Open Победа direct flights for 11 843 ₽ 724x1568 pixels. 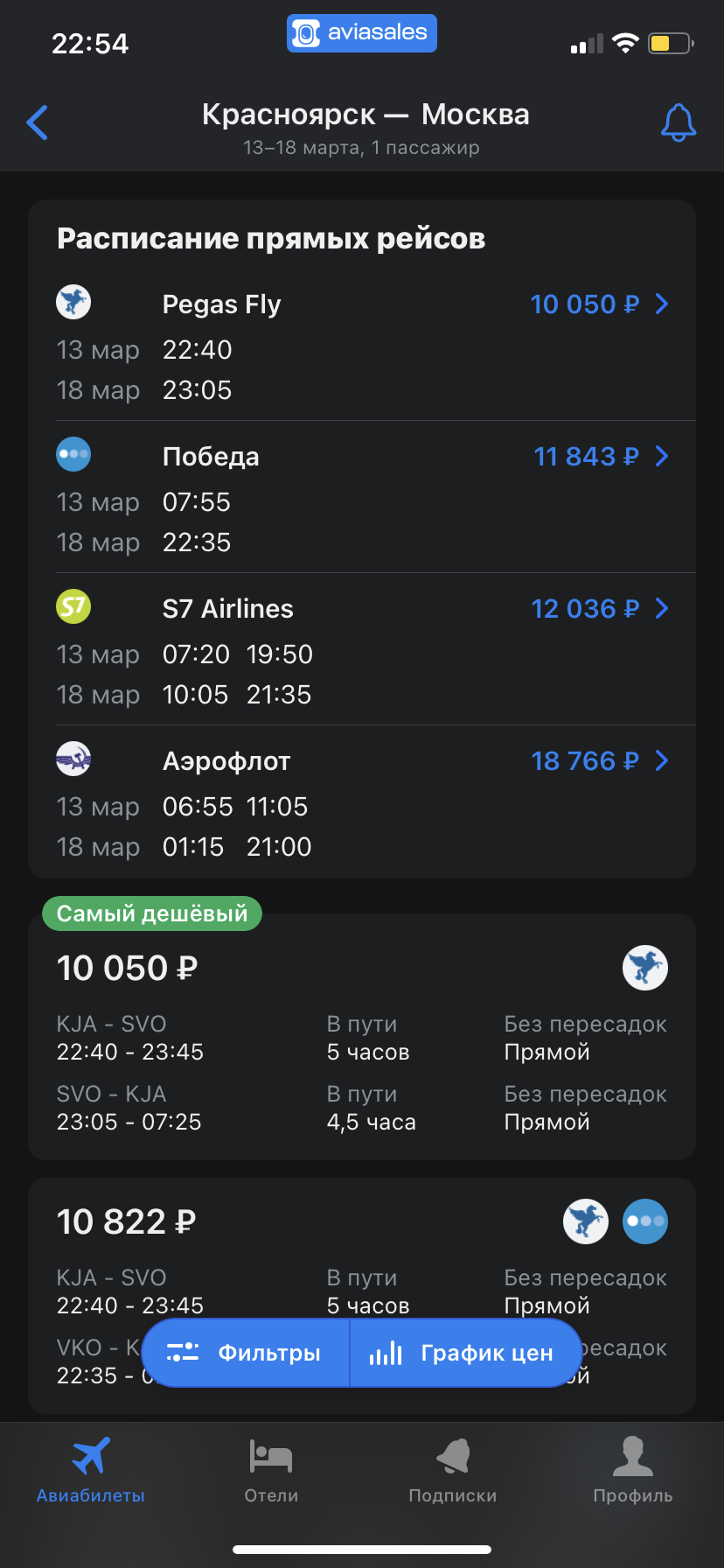601,457
